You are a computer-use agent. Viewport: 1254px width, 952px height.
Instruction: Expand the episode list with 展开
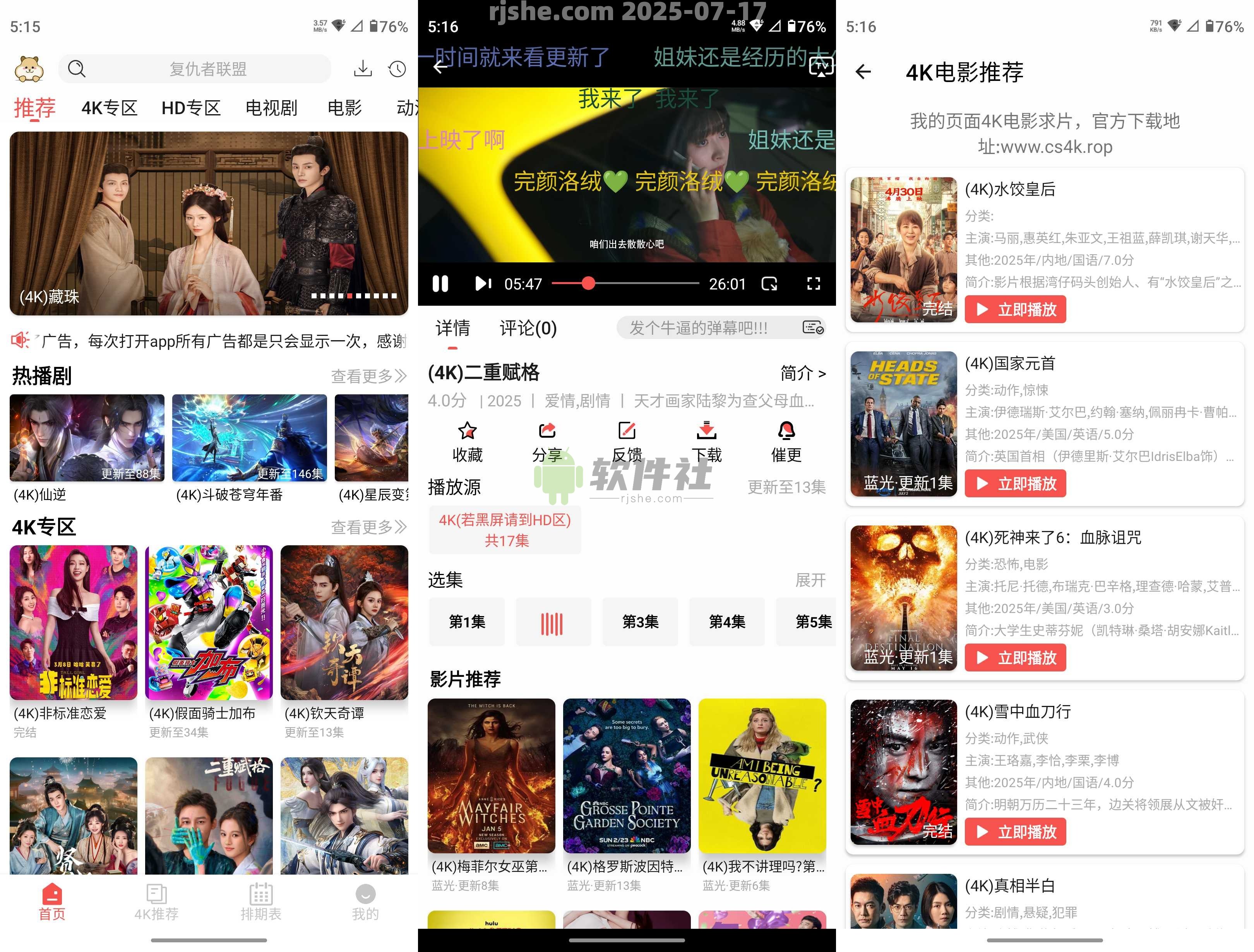[810, 580]
